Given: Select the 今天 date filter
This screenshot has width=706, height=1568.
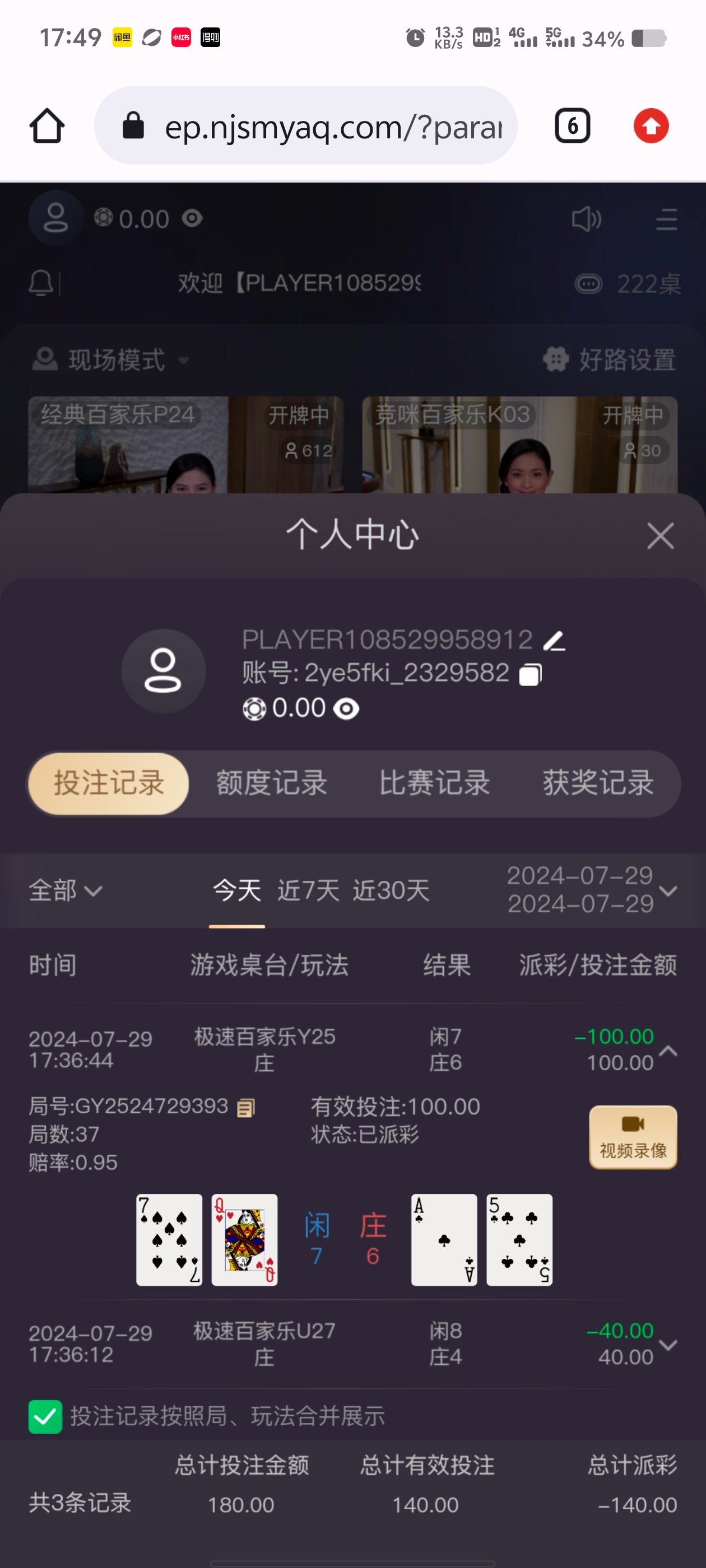Looking at the screenshot, I should pyautogui.click(x=237, y=890).
